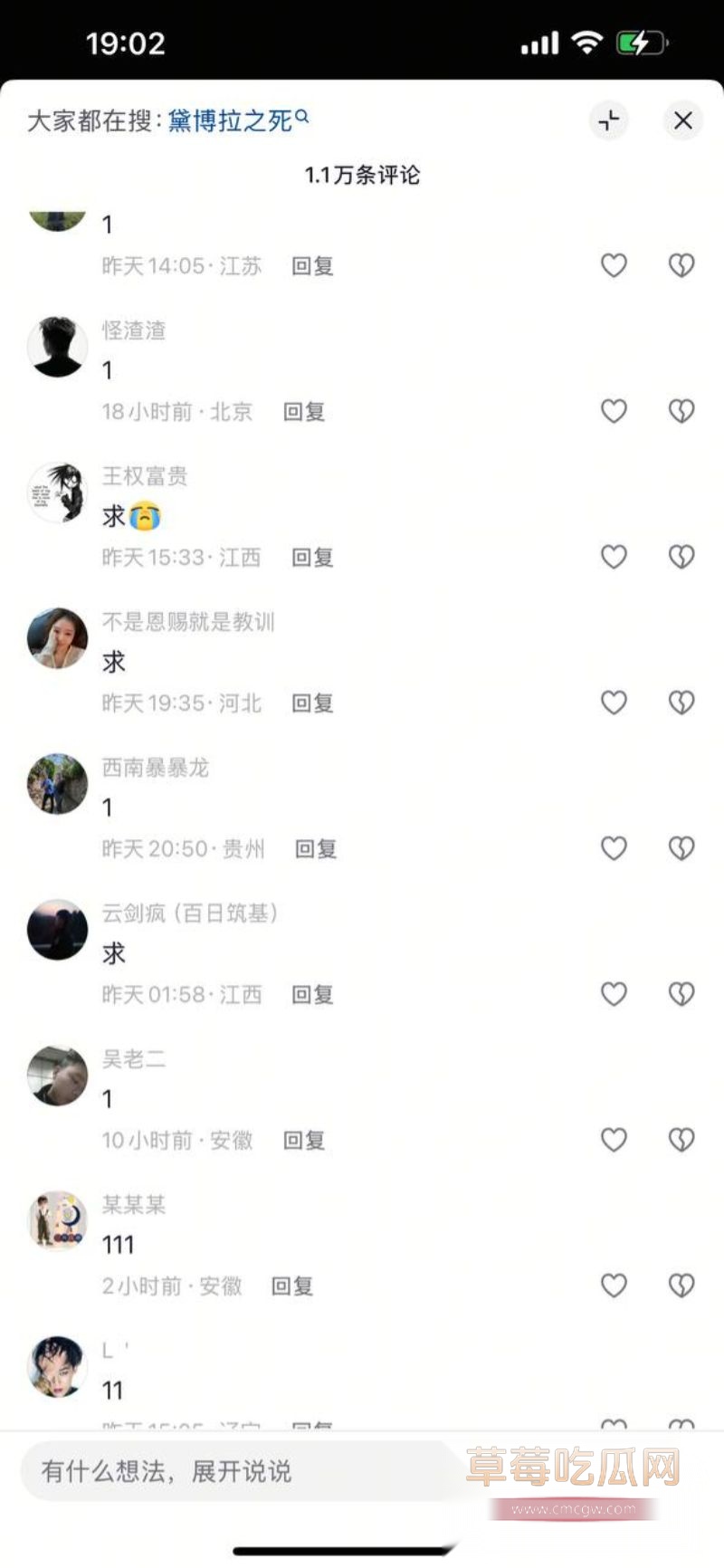Toggle dislike on 王权富贵's comment
Image resolution: width=724 pixels, height=1568 pixels.
pos(681,558)
